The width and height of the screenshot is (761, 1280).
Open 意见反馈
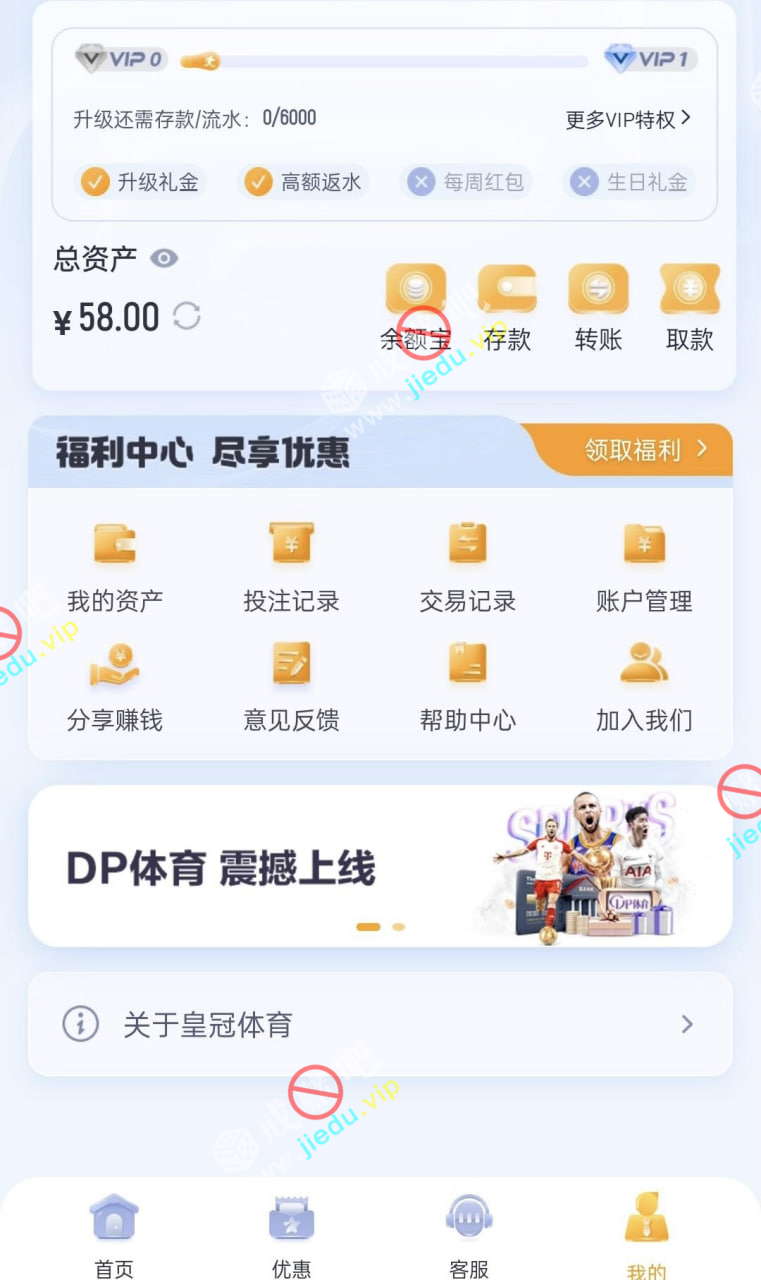point(291,685)
